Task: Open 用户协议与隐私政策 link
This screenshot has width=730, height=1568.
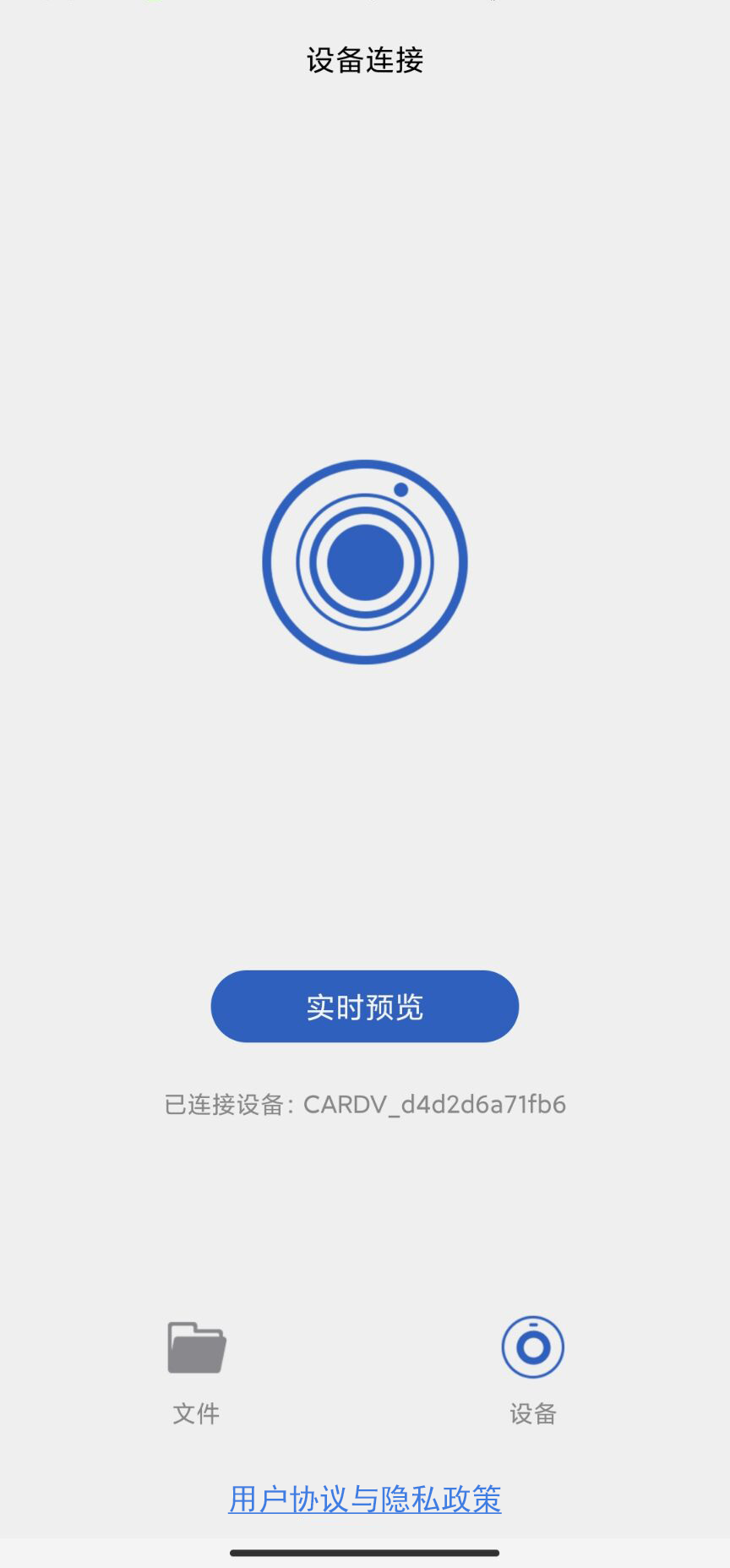Action: [x=364, y=1497]
